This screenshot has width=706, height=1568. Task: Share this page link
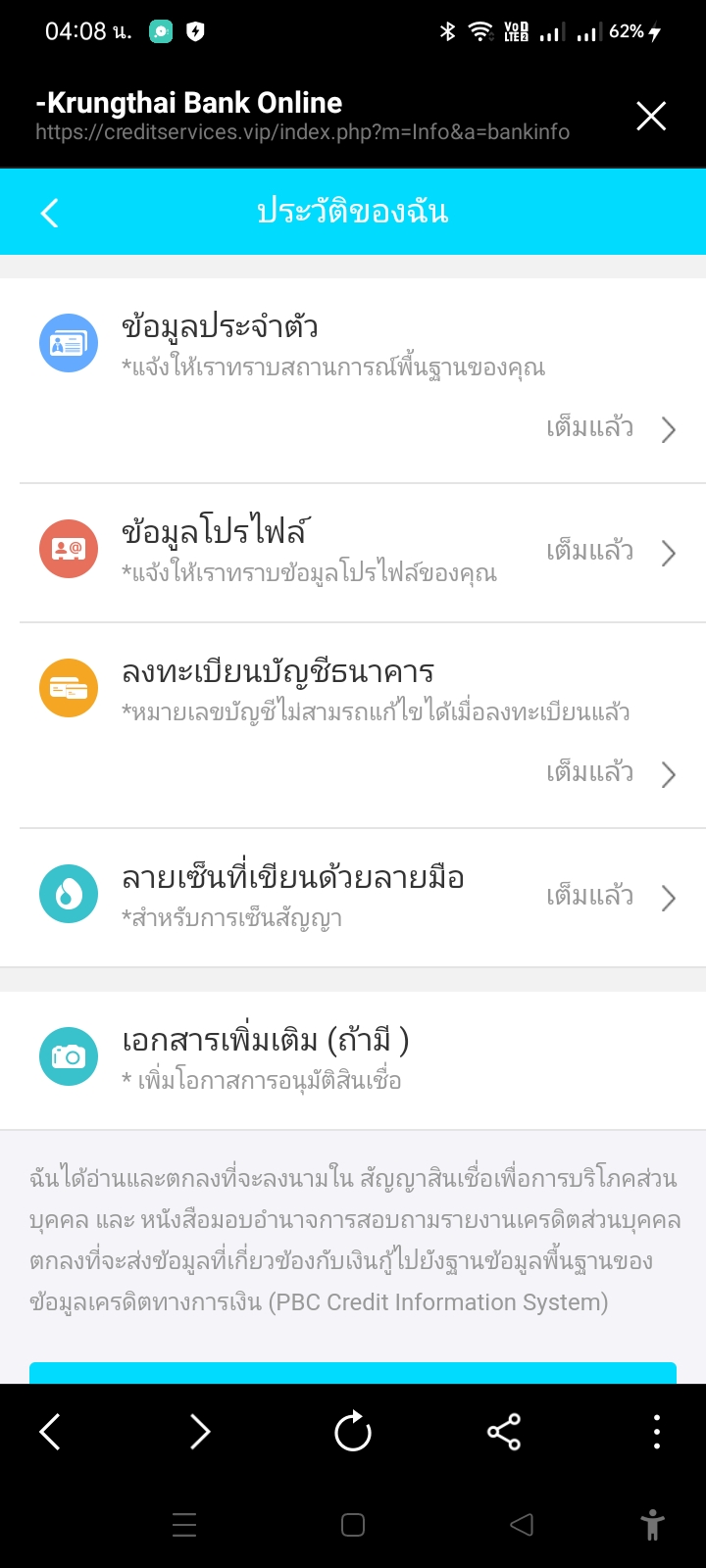click(x=504, y=1433)
